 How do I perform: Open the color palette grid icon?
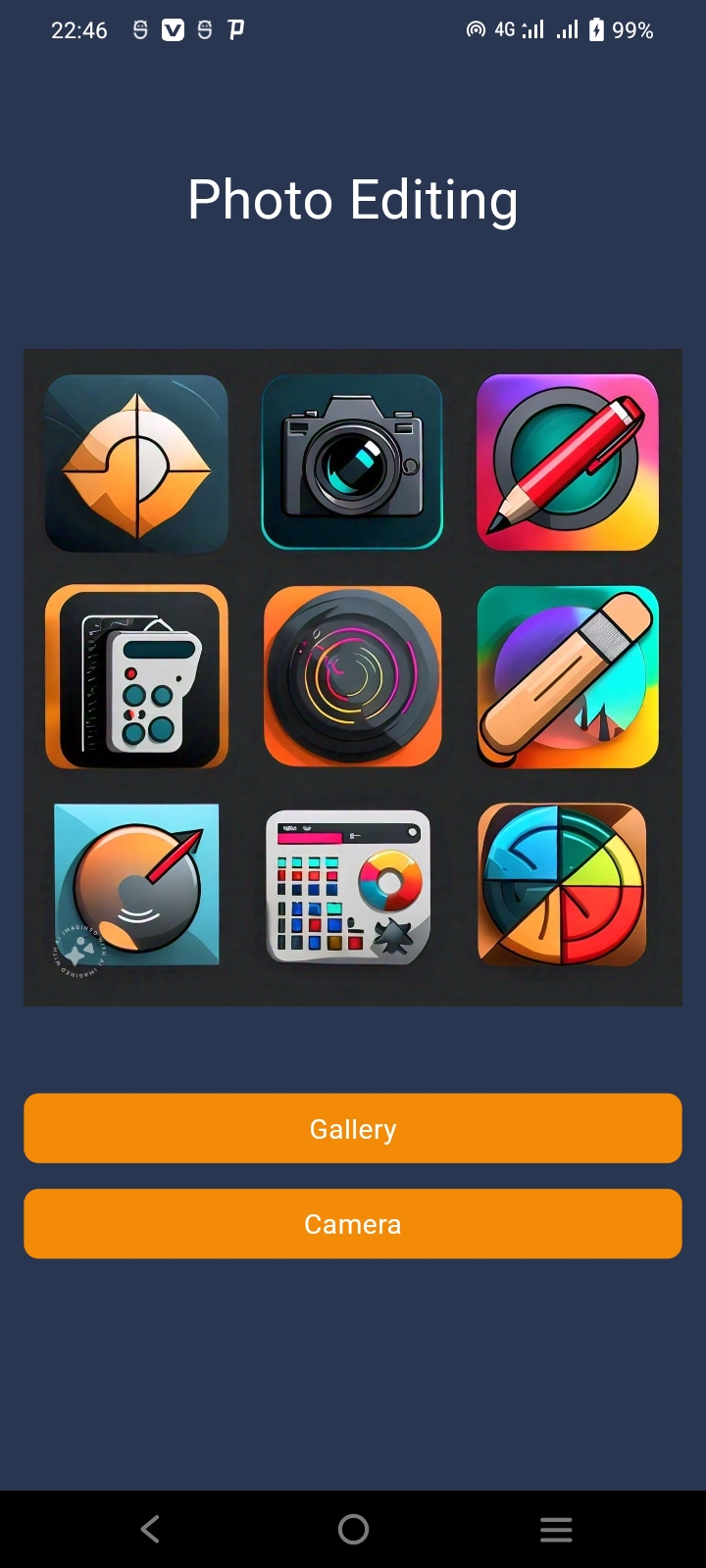(348, 887)
